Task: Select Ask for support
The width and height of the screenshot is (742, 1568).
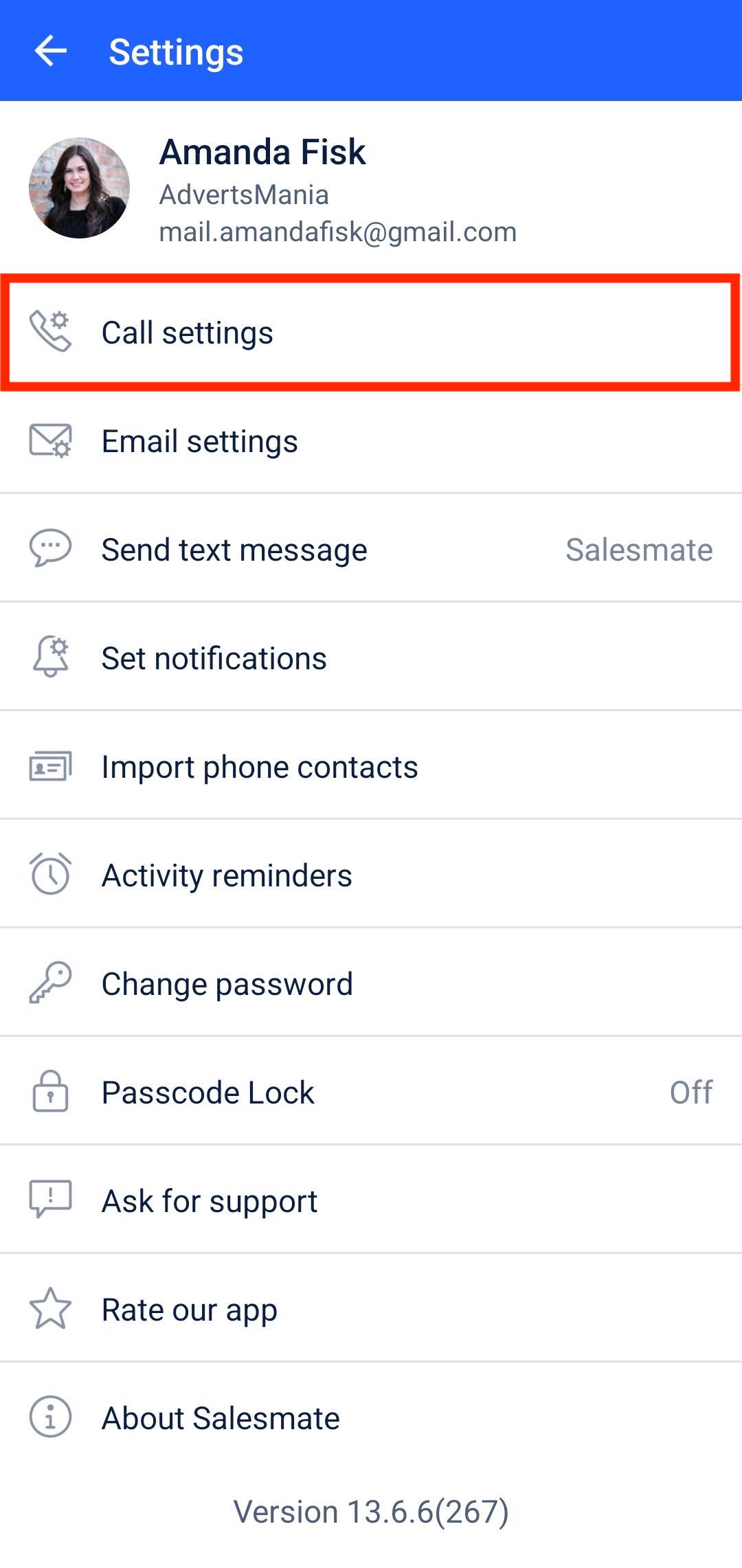Action: (x=371, y=1200)
